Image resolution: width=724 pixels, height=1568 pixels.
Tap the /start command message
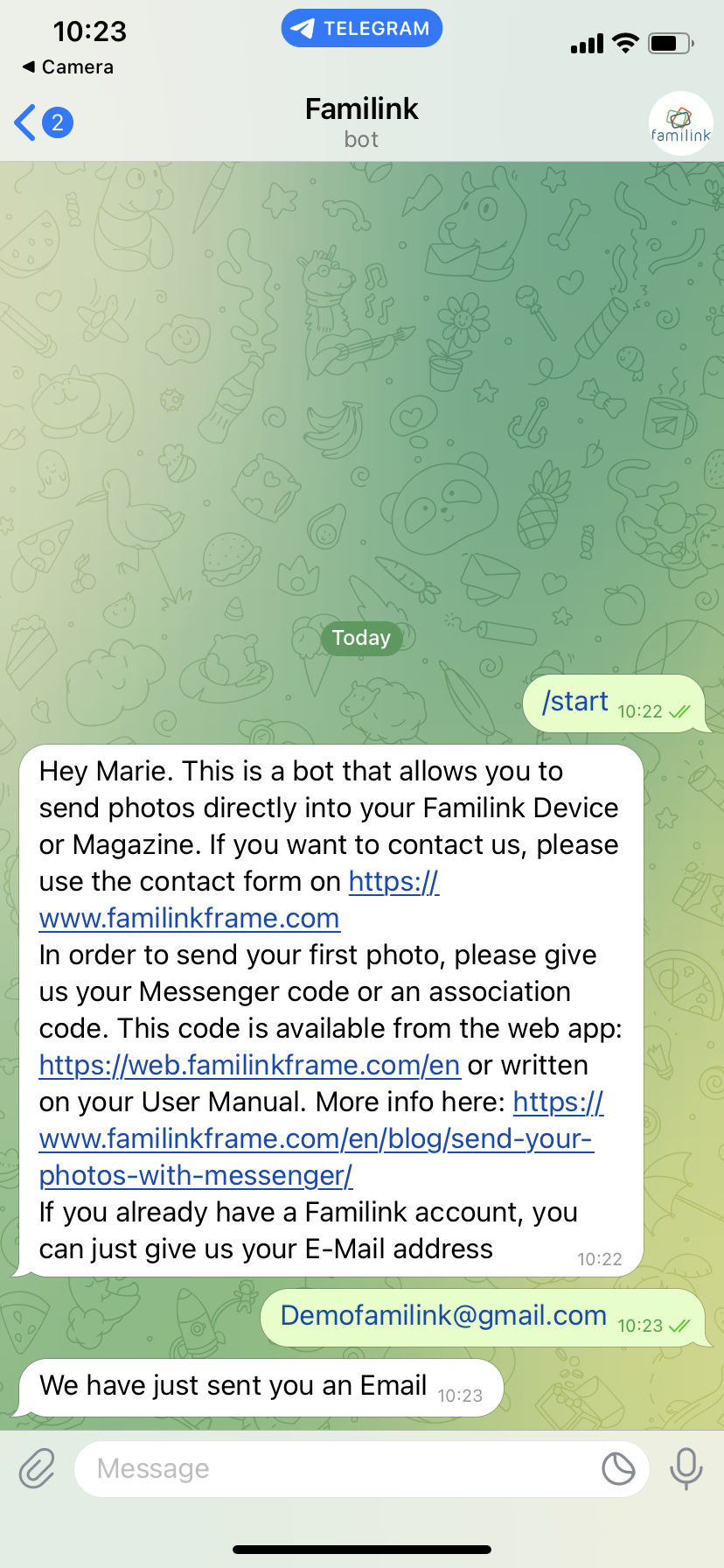point(575,702)
